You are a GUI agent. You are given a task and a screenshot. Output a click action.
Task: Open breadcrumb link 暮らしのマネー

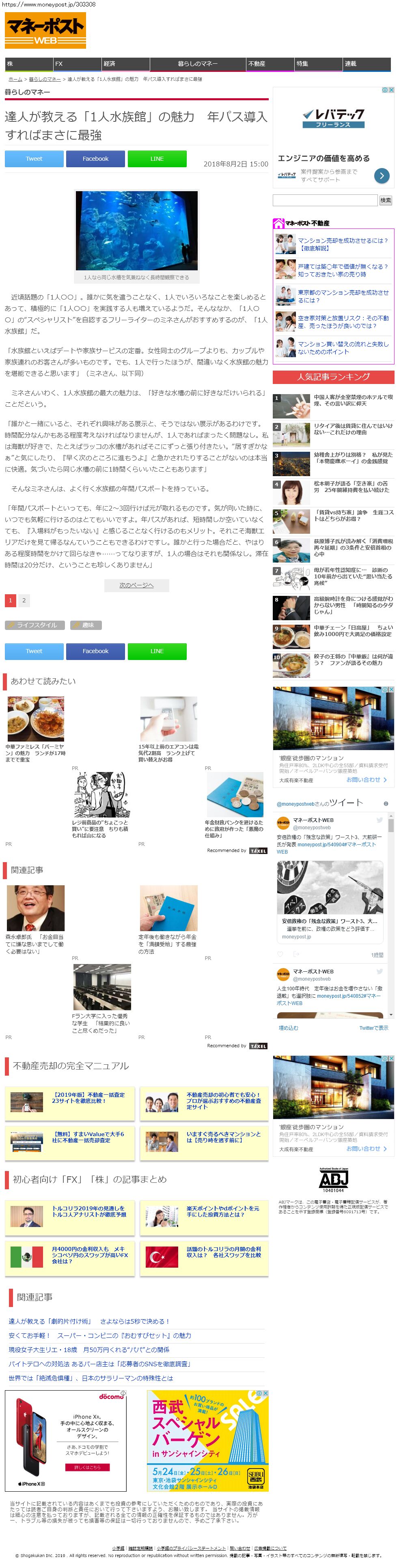[44, 79]
